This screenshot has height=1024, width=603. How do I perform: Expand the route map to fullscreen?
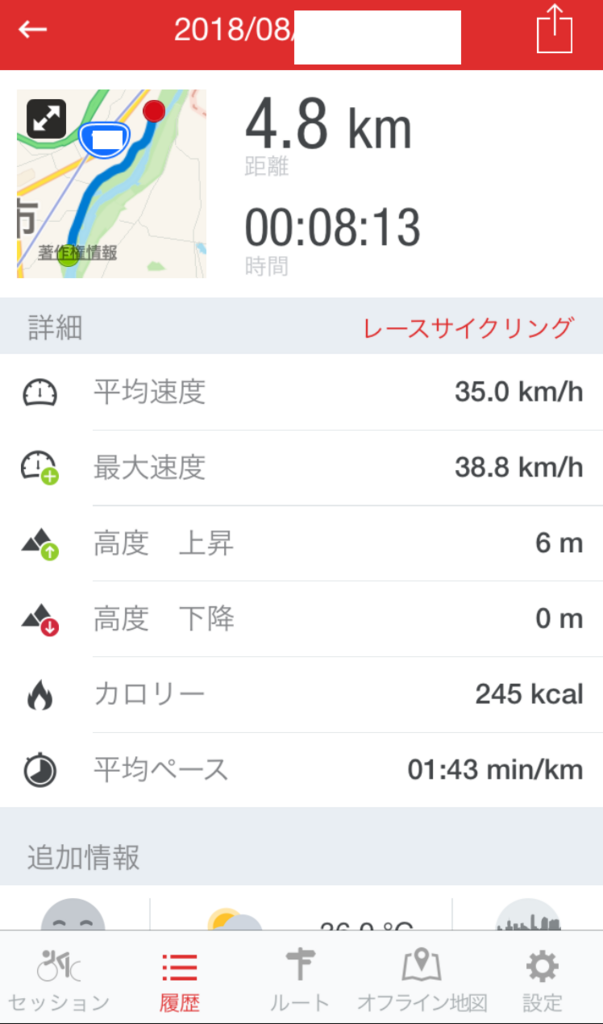click(x=46, y=119)
